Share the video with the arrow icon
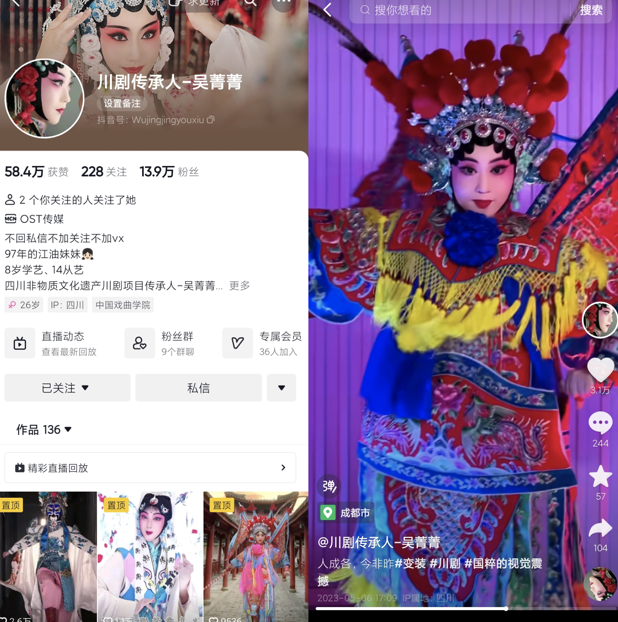Image resolution: width=618 pixels, height=622 pixels. click(600, 529)
